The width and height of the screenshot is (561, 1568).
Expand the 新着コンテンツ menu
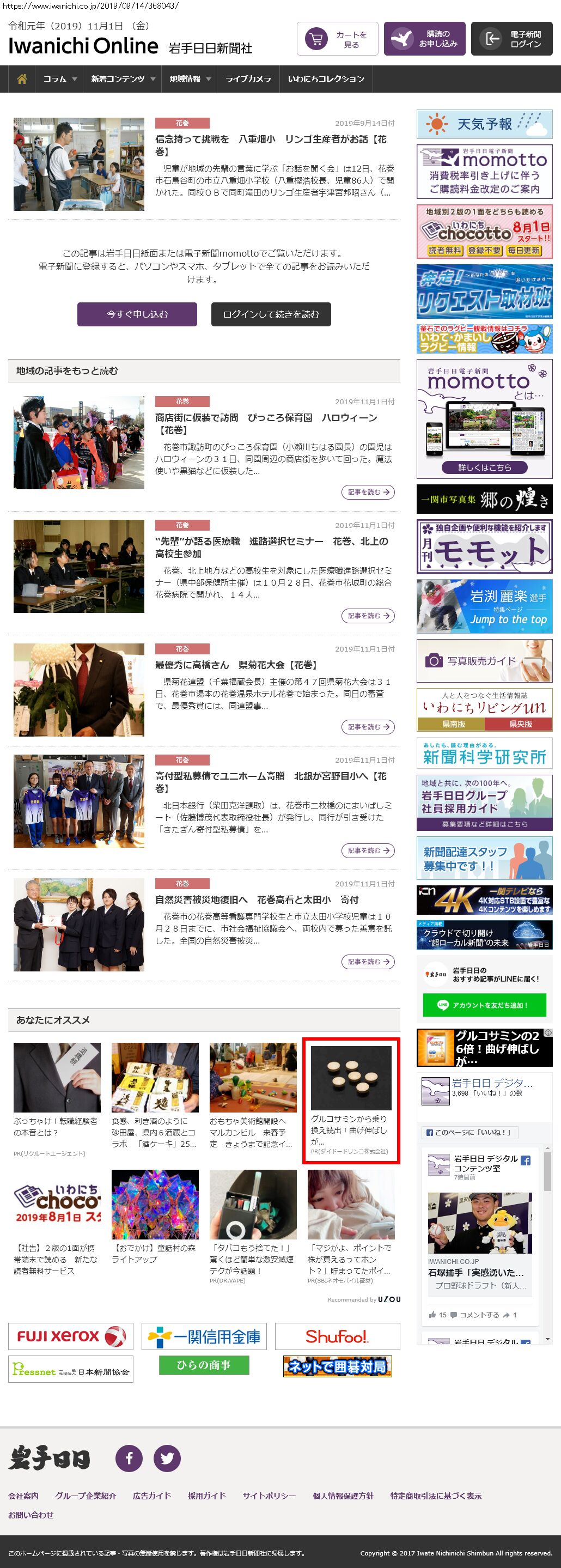[123, 79]
